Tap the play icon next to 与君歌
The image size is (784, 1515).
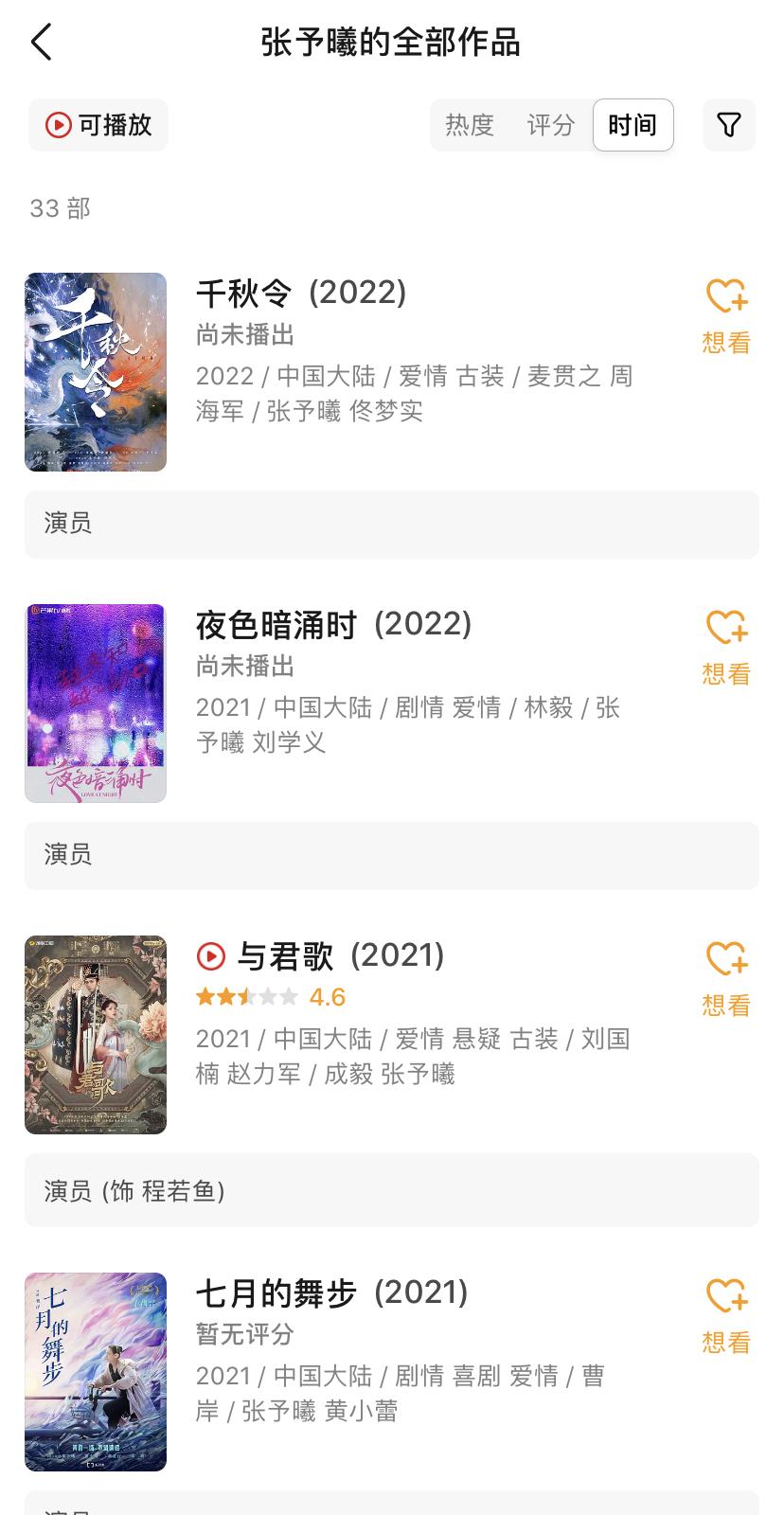pyautogui.click(x=210, y=957)
